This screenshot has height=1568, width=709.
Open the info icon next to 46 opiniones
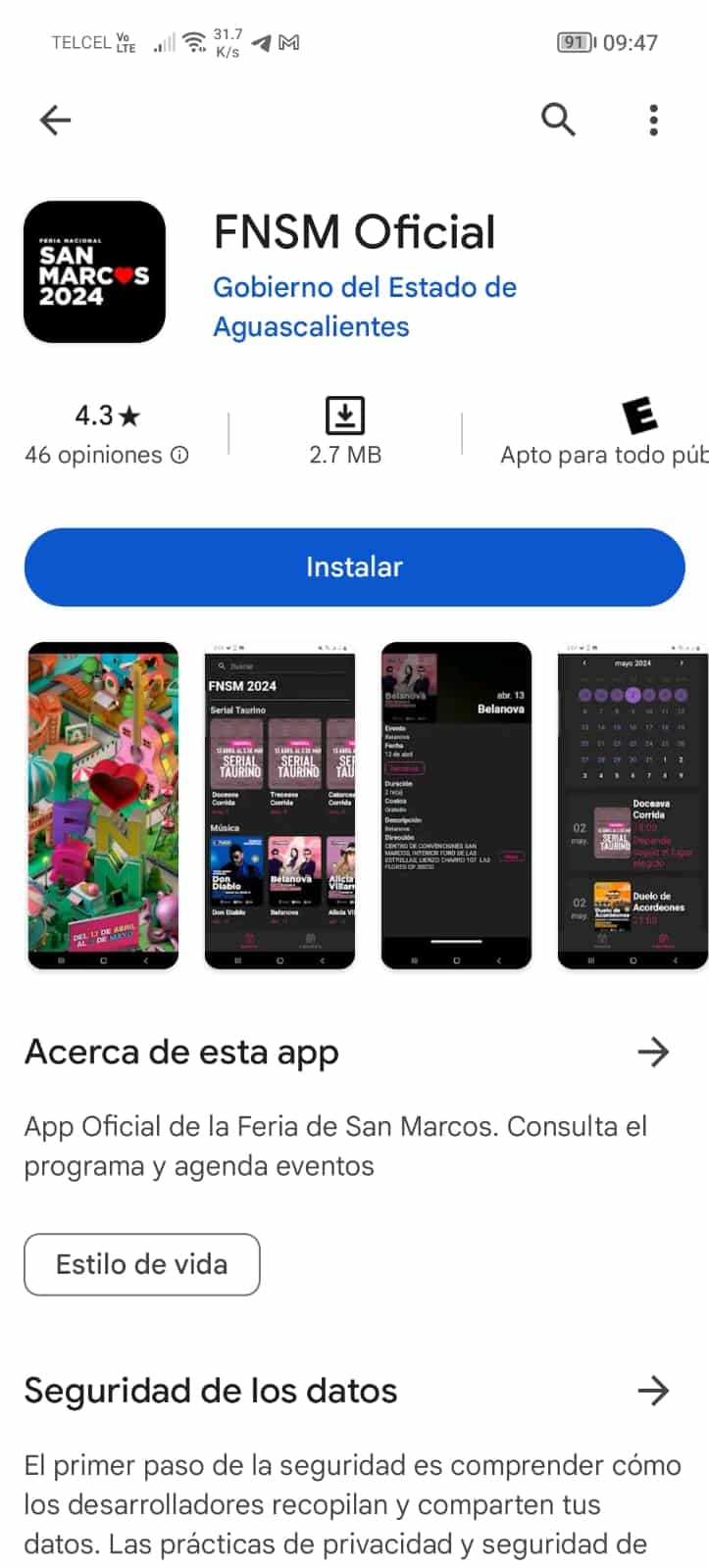(179, 455)
